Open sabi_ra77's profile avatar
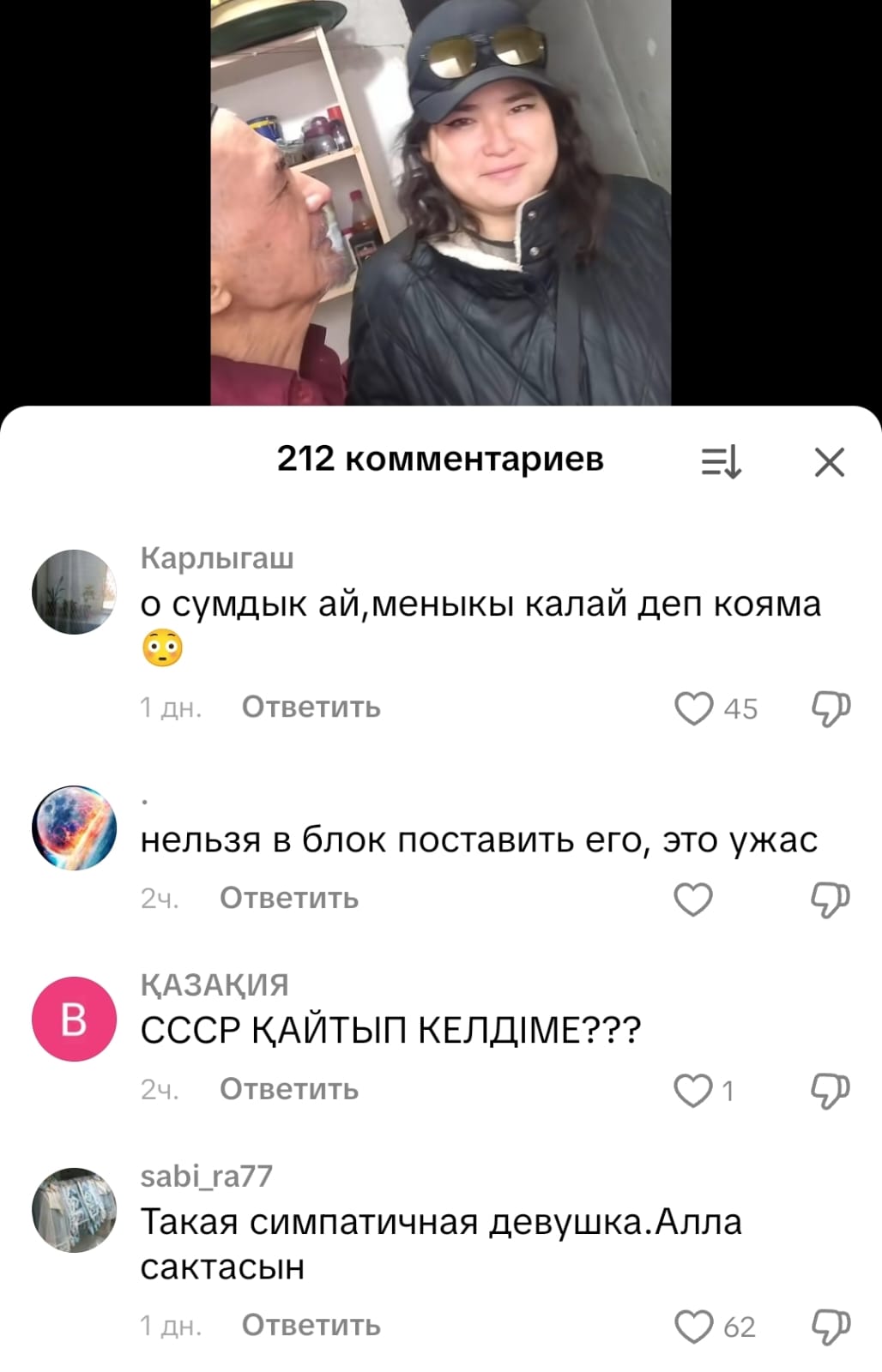 tap(74, 1210)
